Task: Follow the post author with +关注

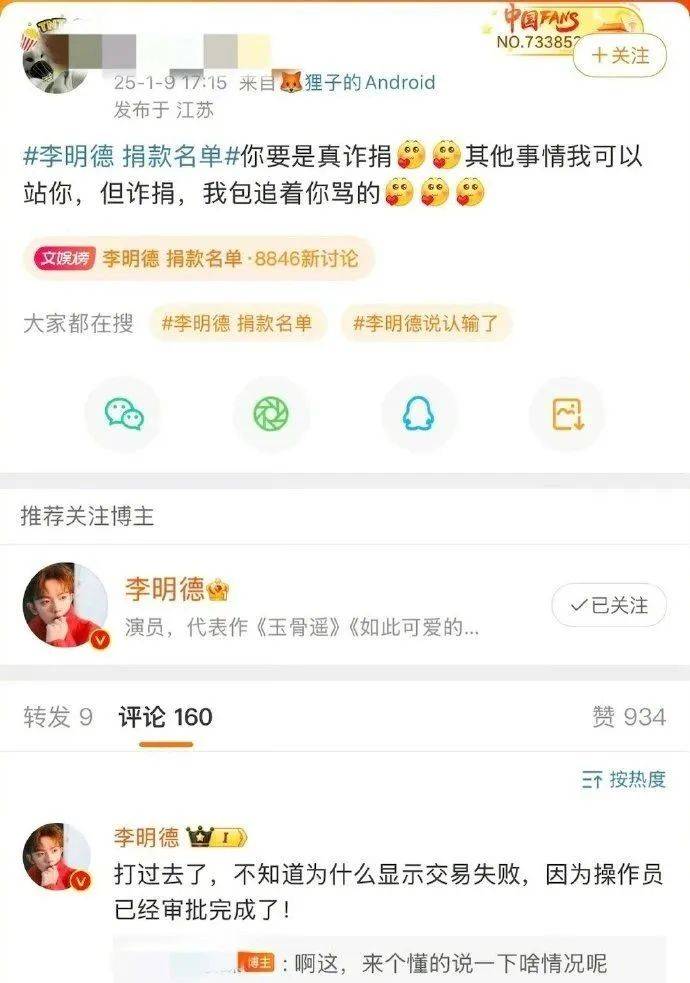Action: click(620, 55)
